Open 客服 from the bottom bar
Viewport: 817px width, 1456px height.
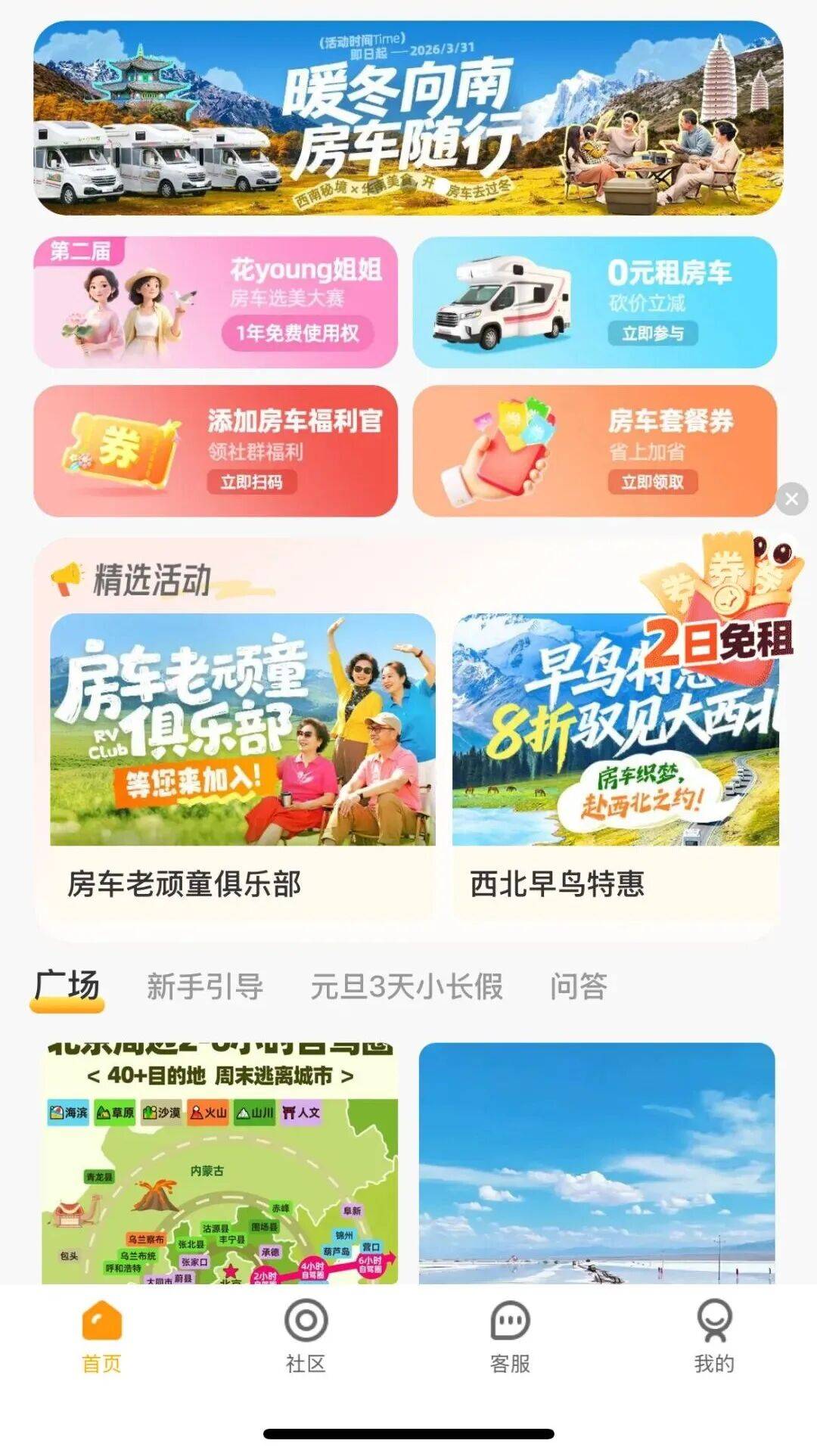point(510,1336)
